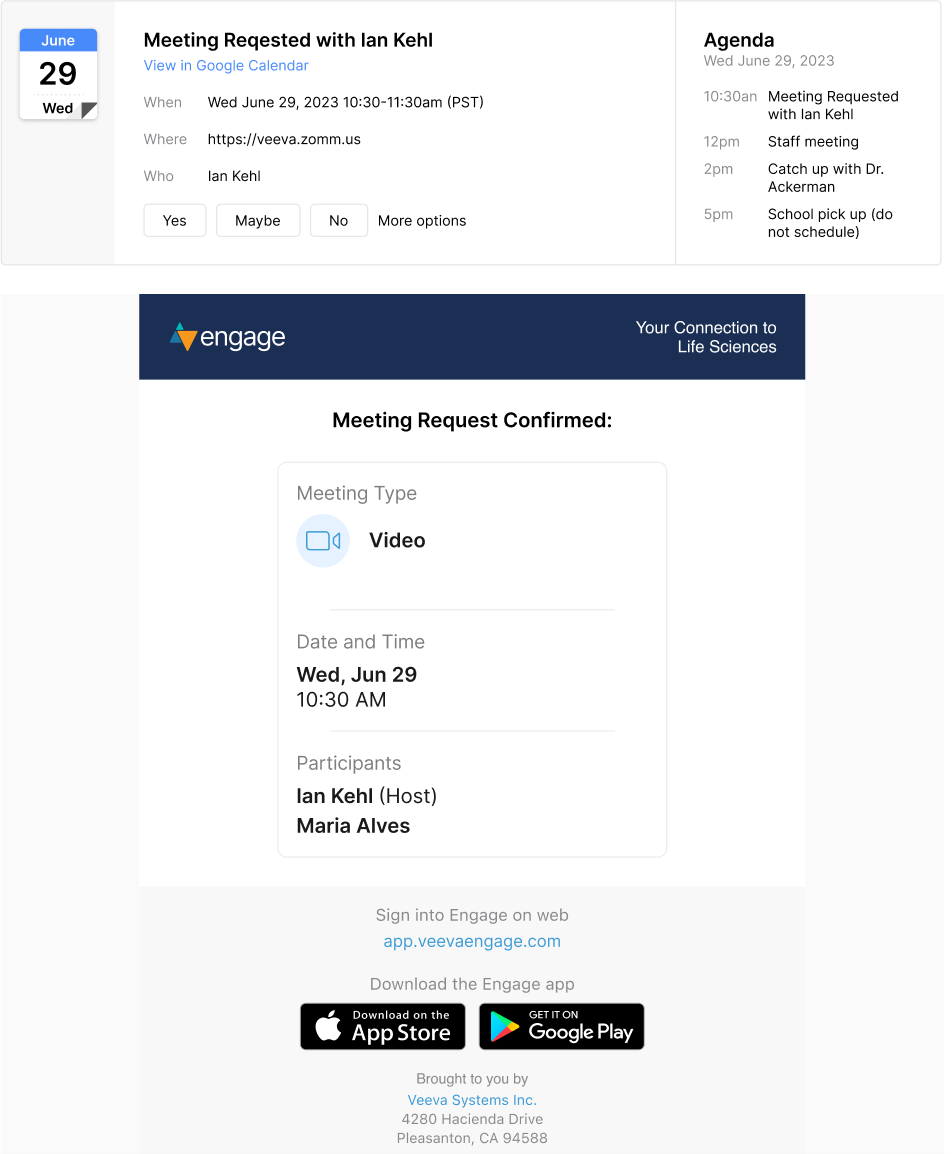Decline the meeting with No
952x1154 pixels.
tap(339, 221)
